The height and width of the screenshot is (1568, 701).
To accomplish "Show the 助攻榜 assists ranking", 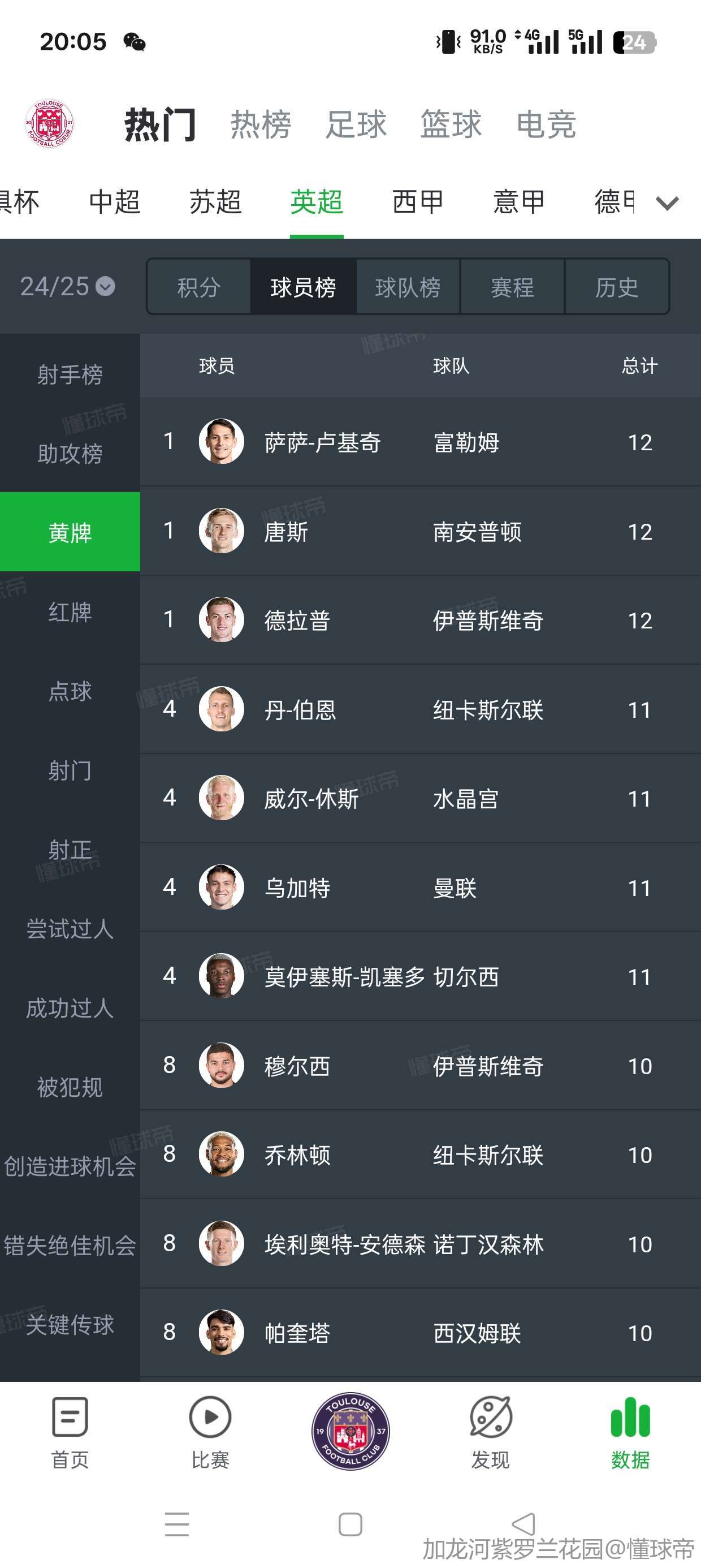I will [70, 453].
